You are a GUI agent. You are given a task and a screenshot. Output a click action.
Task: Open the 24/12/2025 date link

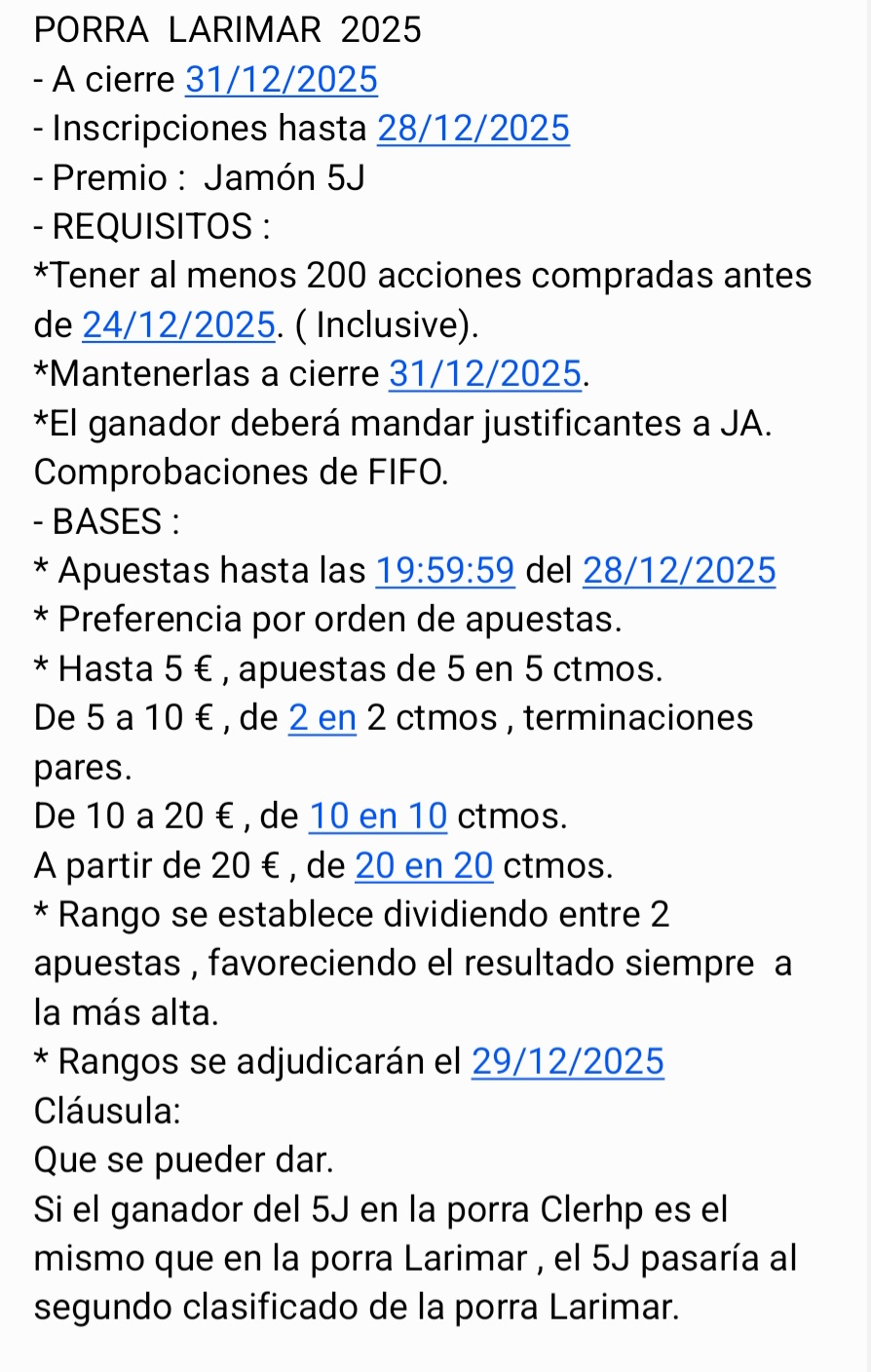point(178,324)
